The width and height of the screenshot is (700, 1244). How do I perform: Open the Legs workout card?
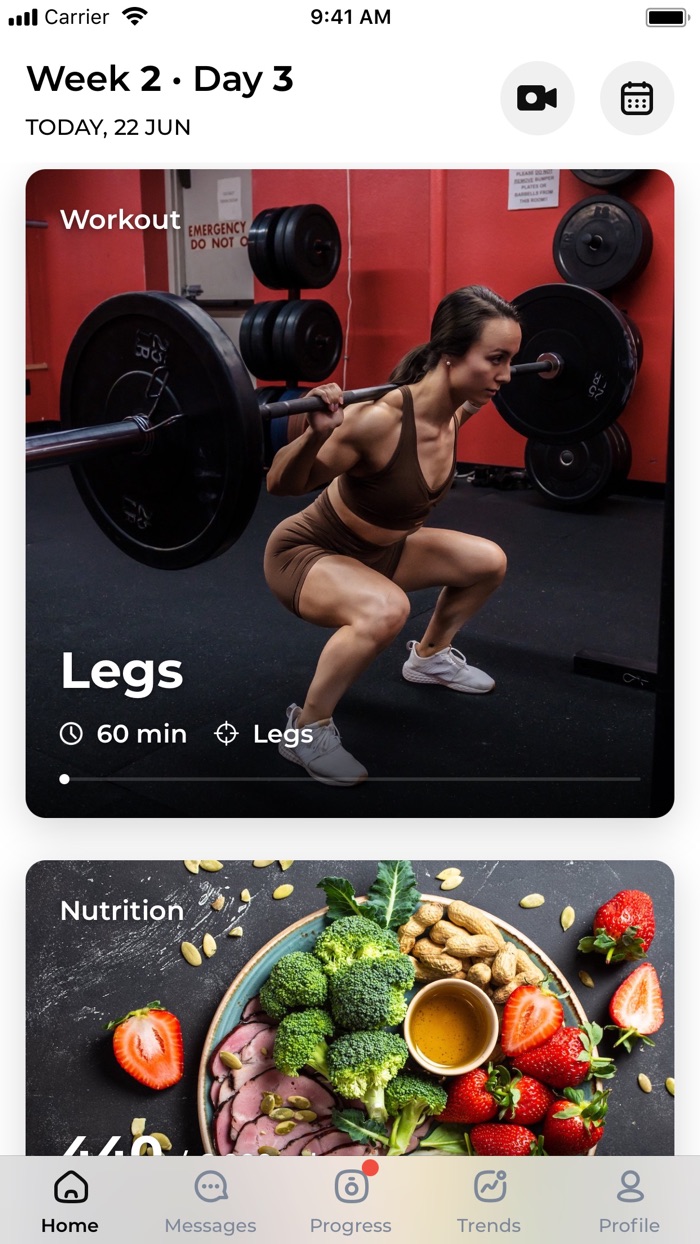click(x=350, y=493)
